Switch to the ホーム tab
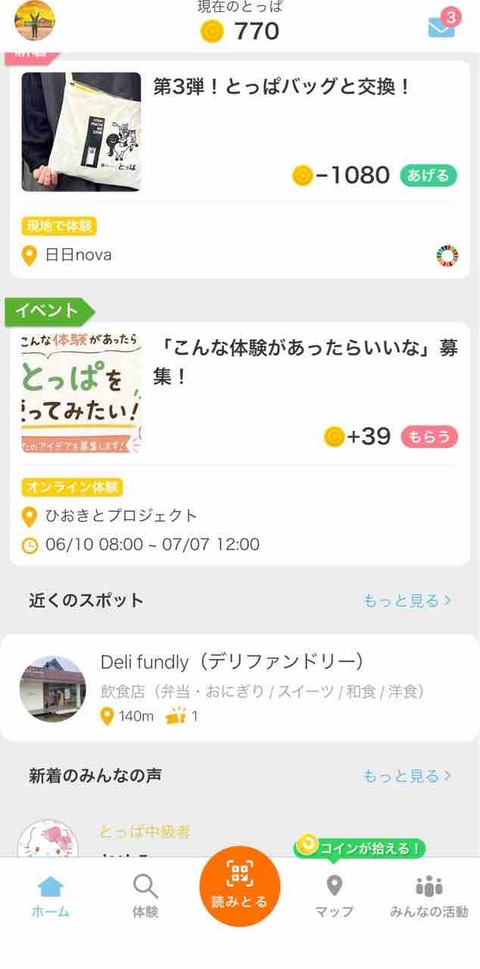Viewport: 480px width, 969px height. (51, 897)
